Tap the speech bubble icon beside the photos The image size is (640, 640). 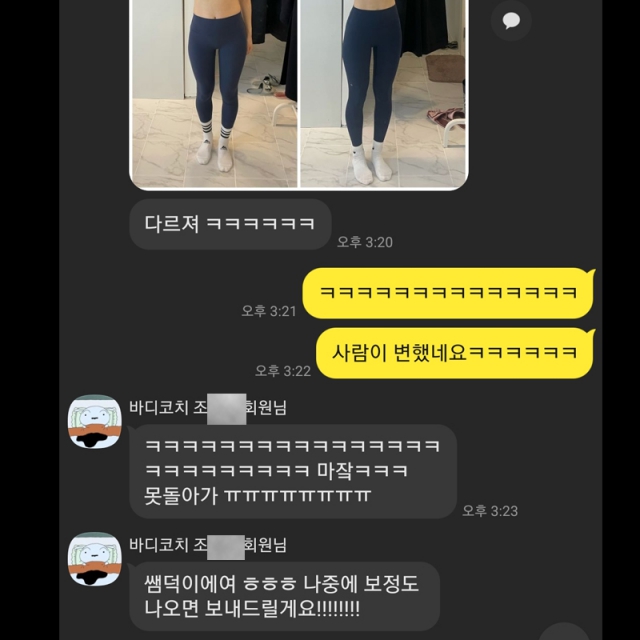[x=511, y=19]
